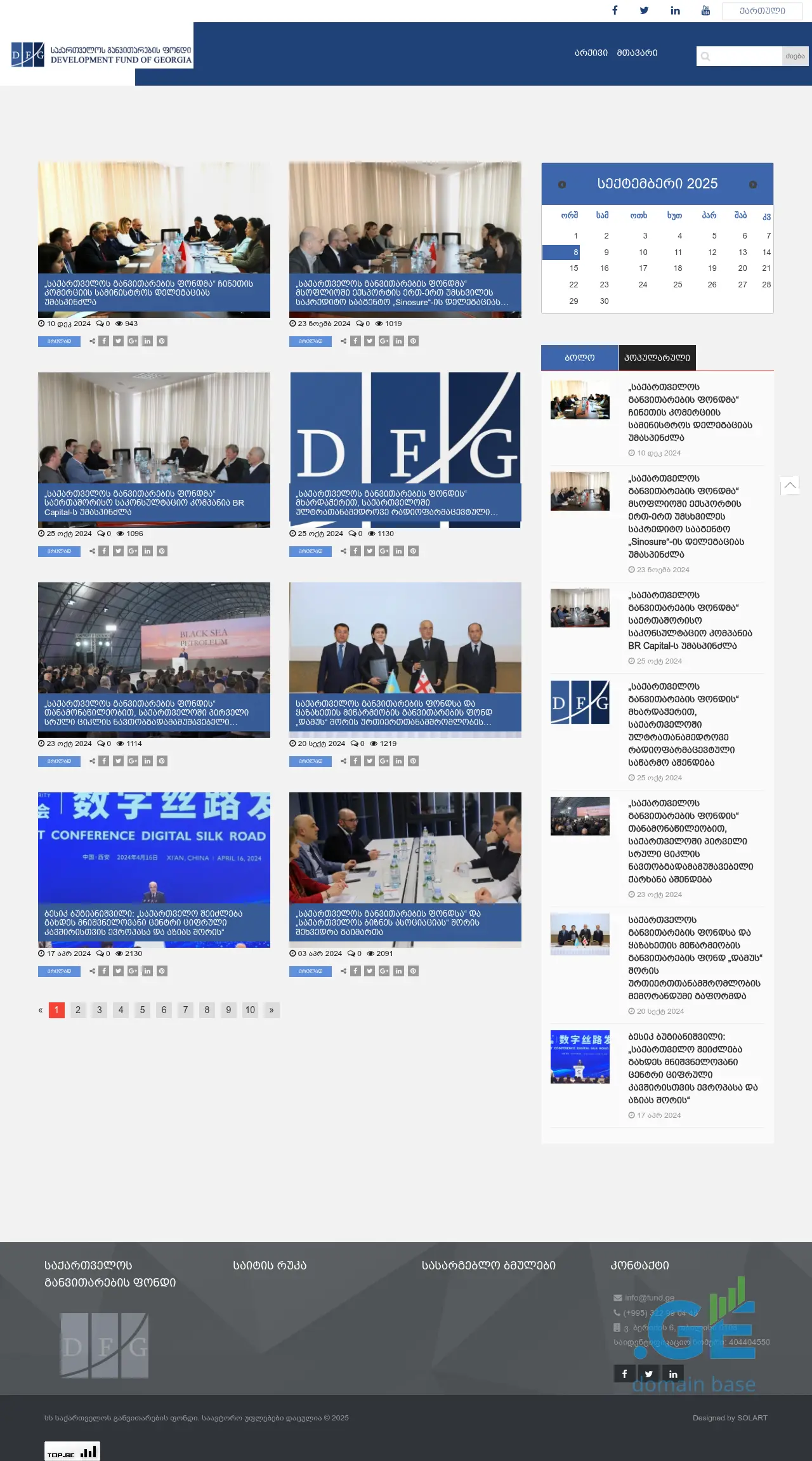Tap the search input field in the header
This screenshot has width=812, height=1461.
[x=739, y=56]
